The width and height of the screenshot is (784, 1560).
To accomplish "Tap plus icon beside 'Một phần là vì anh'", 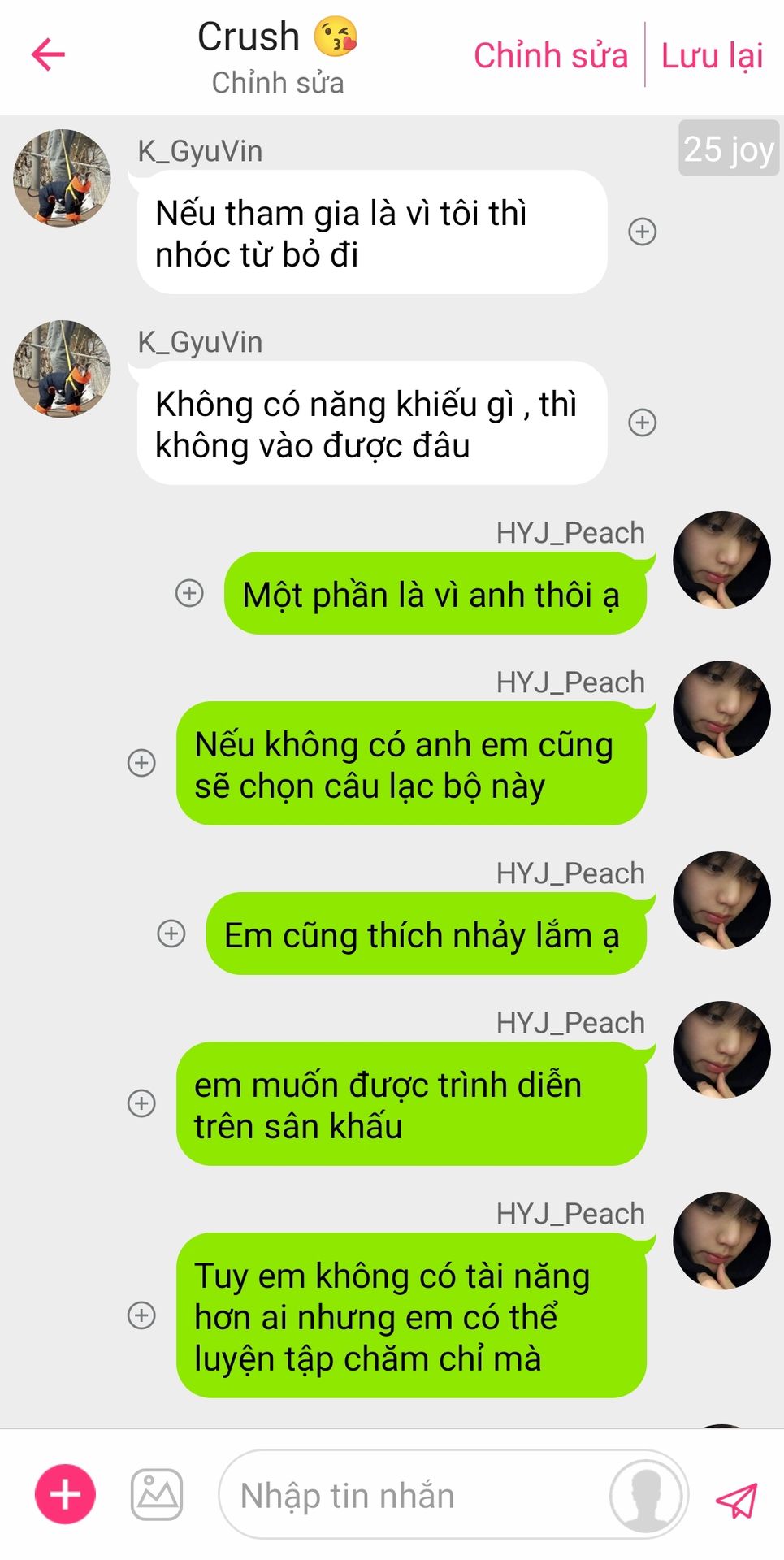I will click(189, 593).
